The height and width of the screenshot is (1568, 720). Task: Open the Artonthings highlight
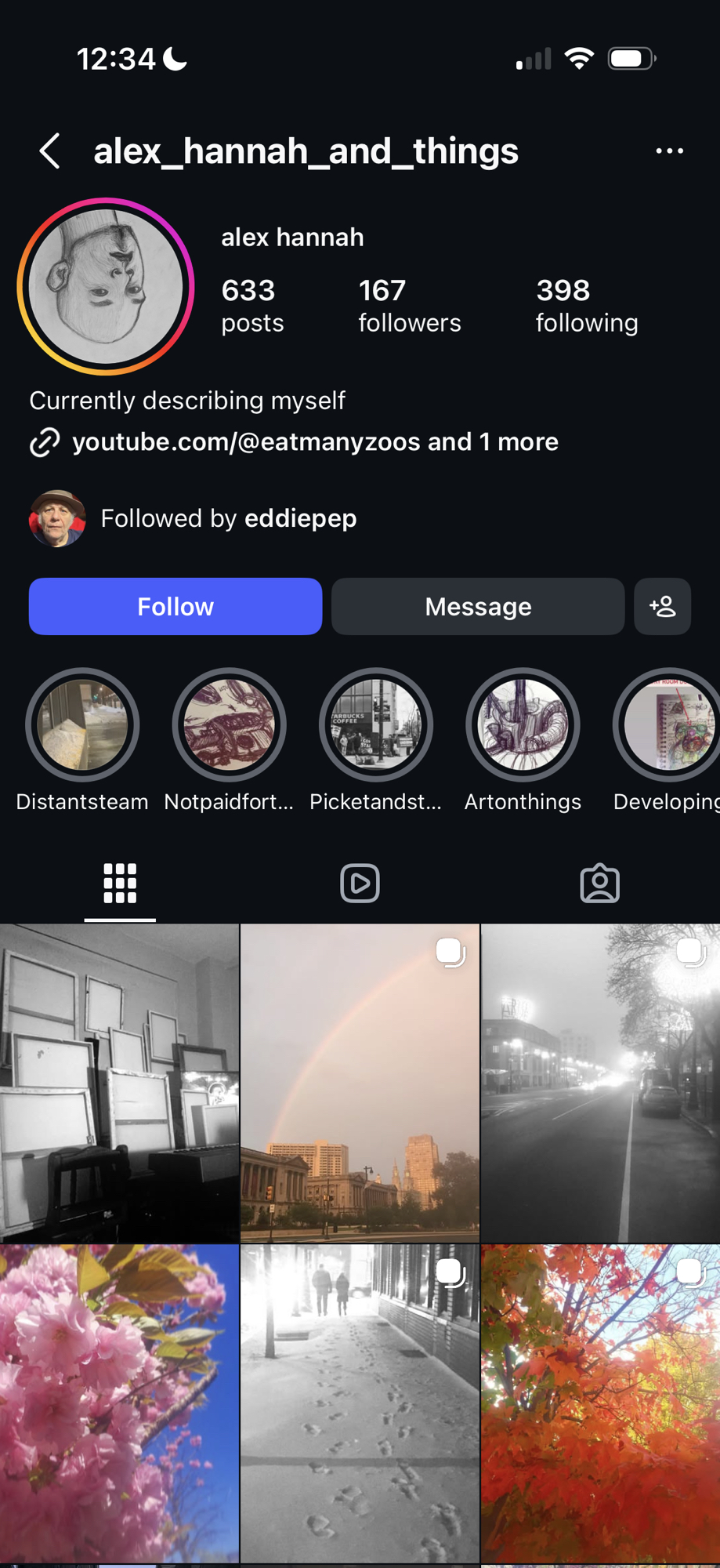[x=523, y=725]
